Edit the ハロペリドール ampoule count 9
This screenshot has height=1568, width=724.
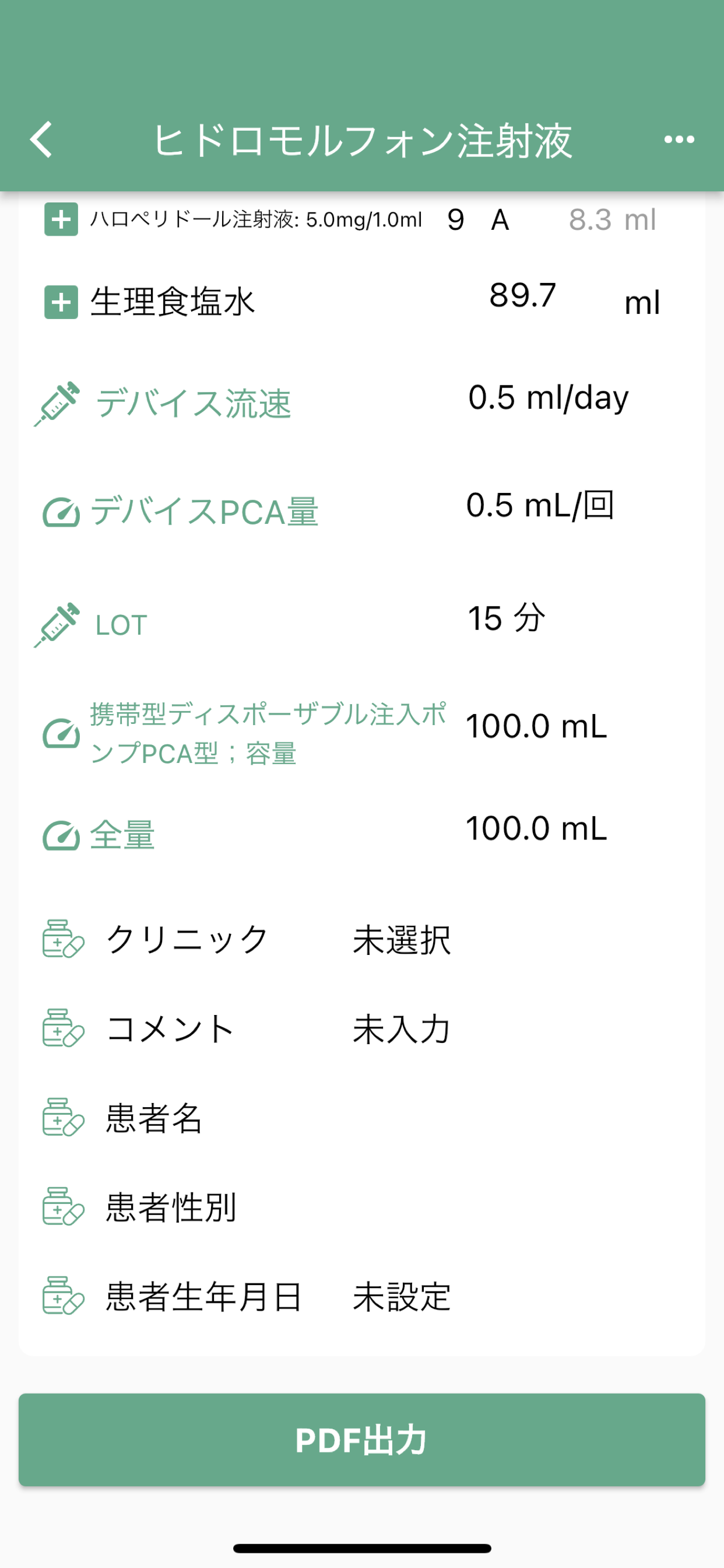(456, 220)
